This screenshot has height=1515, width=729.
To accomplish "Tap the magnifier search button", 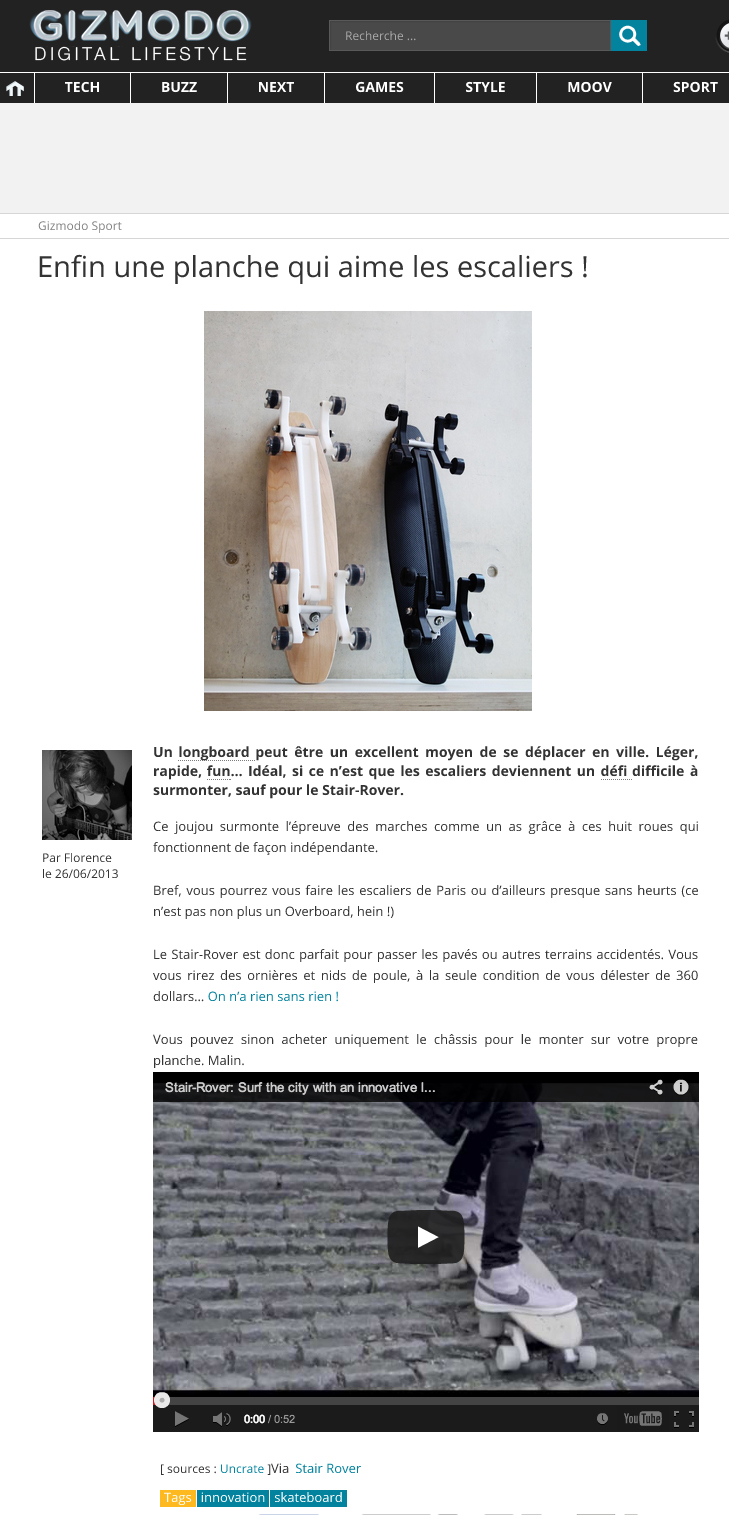I will (629, 36).
